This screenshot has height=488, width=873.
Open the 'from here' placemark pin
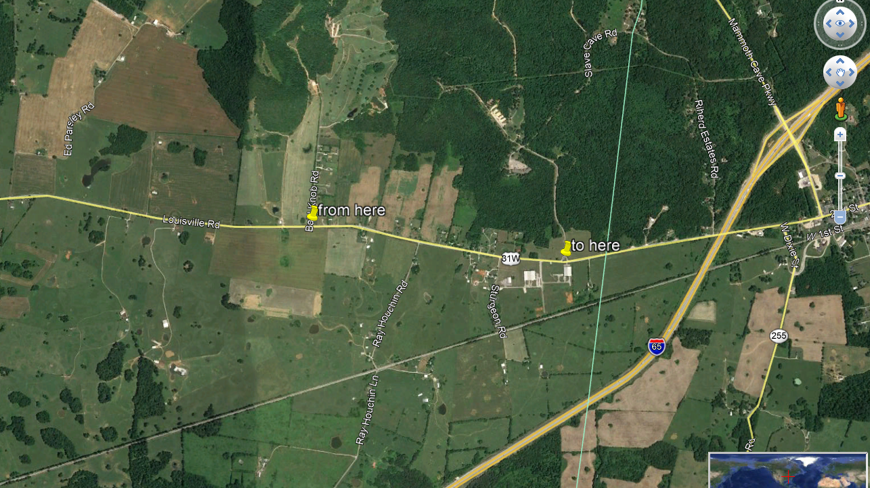point(313,213)
